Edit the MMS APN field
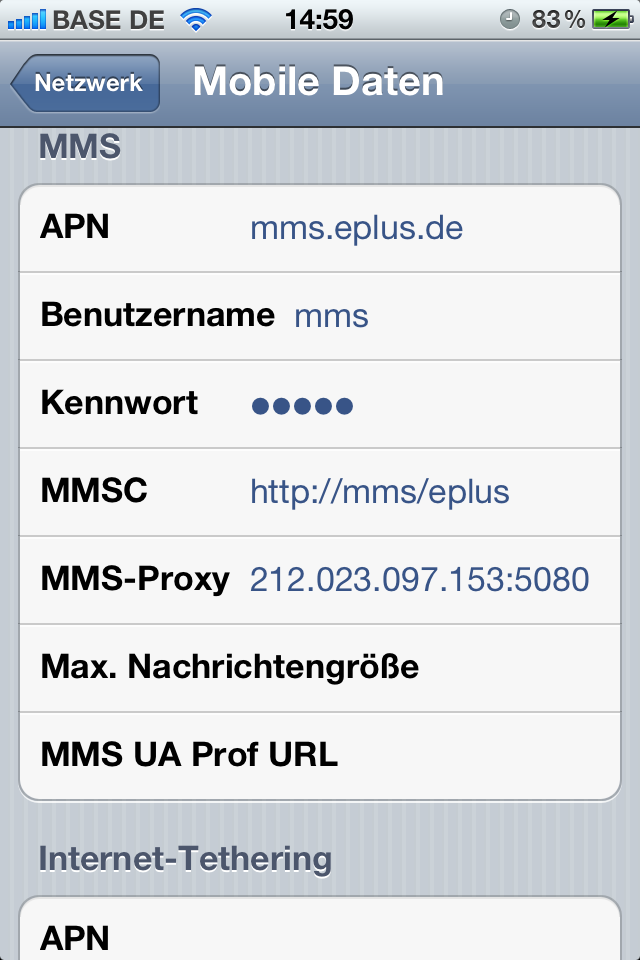The image size is (640, 960). click(420, 228)
